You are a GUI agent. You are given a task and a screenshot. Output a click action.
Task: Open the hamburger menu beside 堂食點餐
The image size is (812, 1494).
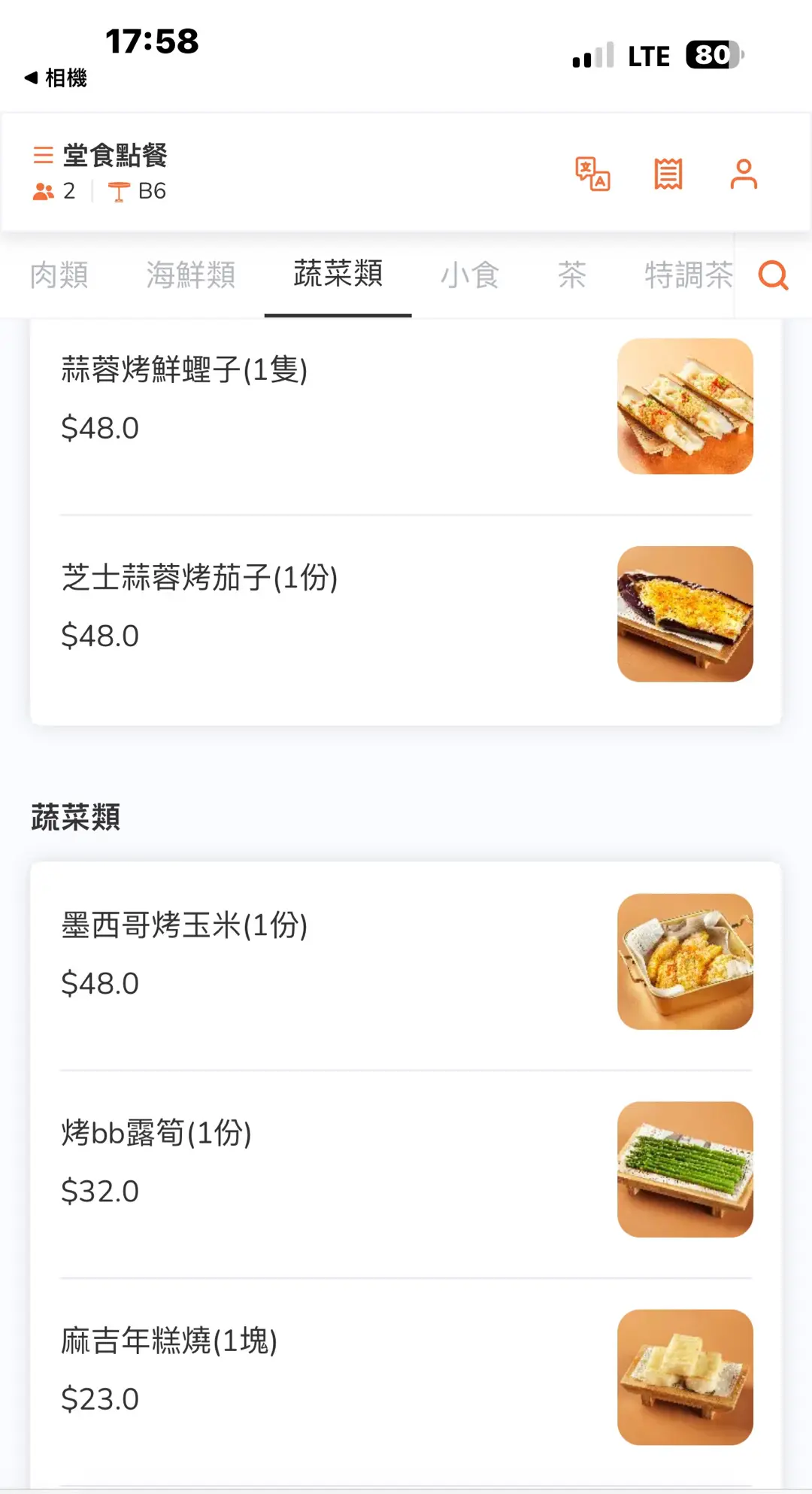43,155
